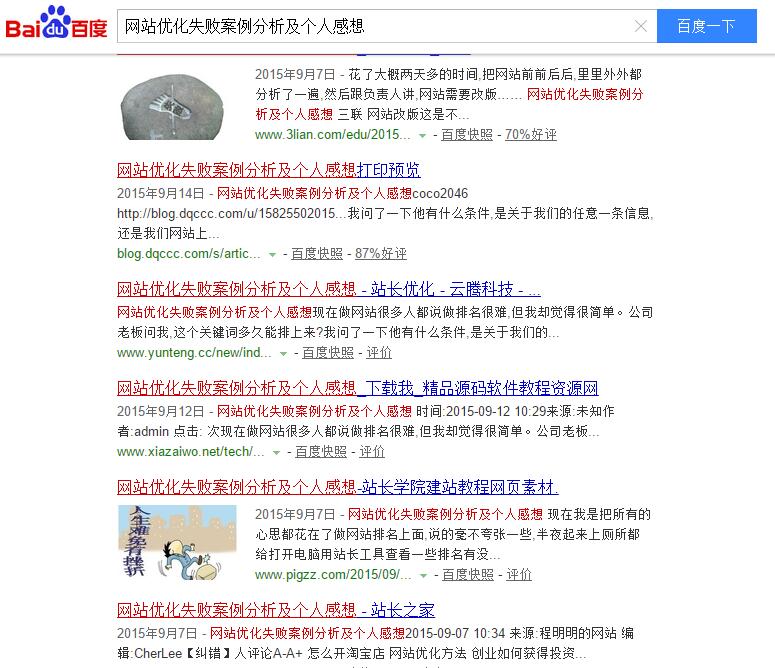
Task: Open the 87%好评 rating link
Action: pyautogui.click(x=381, y=254)
